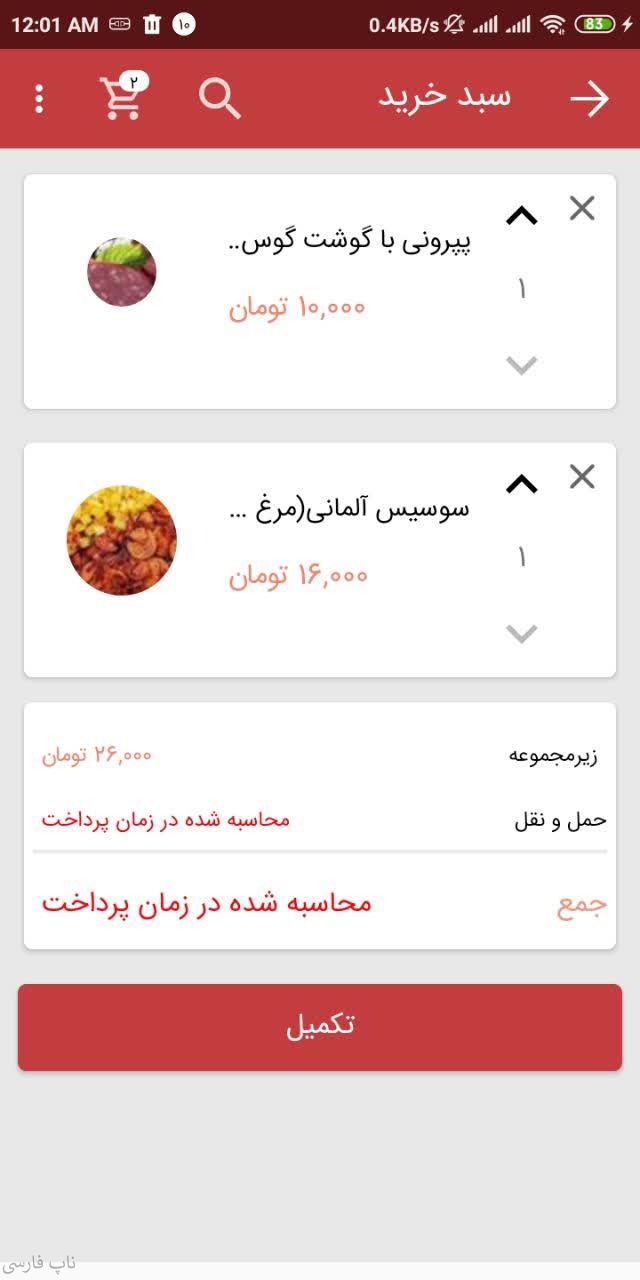Open the search magnifier
The height and width of the screenshot is (1280, 640).
[x=220, y=98]
